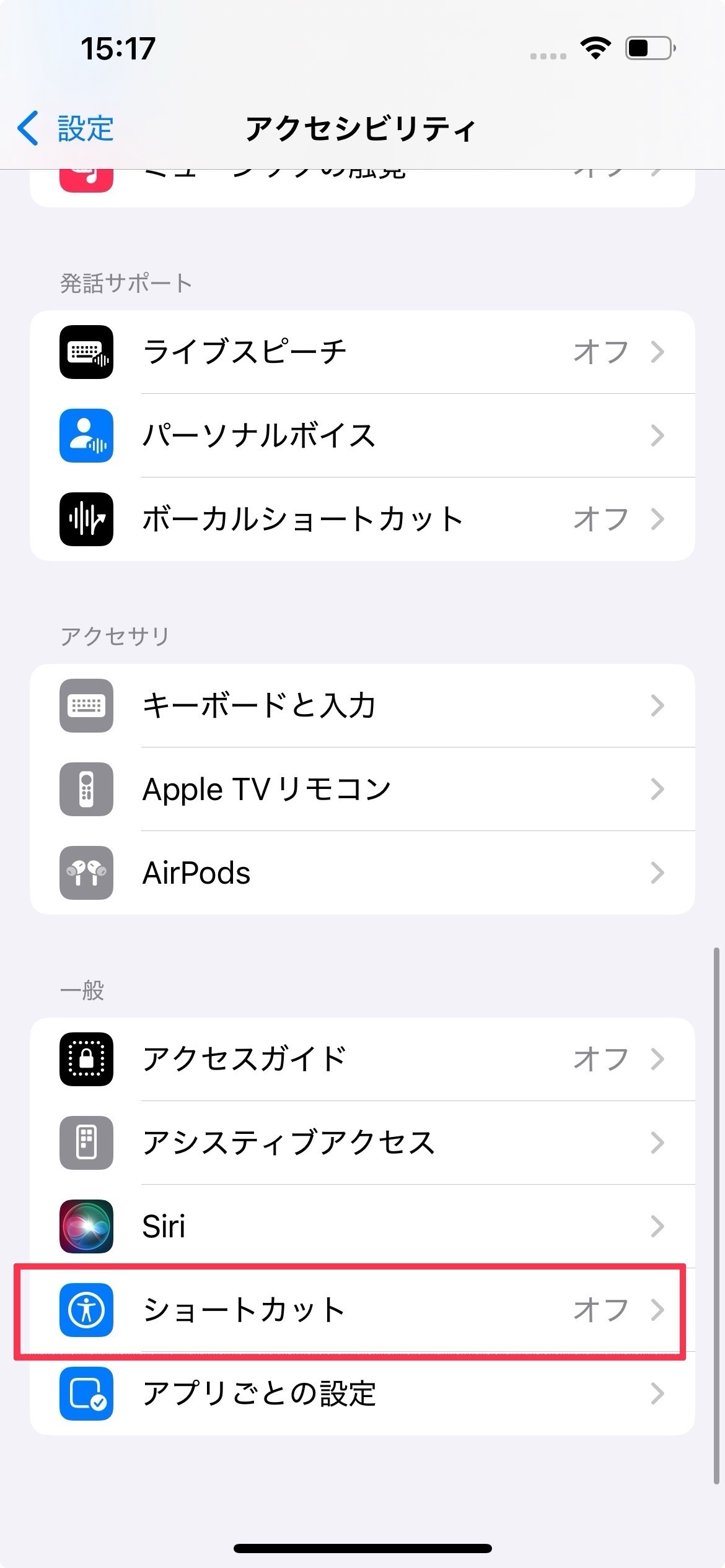Open ライブスピーチ settings
The image size is (725, 1568).
[362, 352]
